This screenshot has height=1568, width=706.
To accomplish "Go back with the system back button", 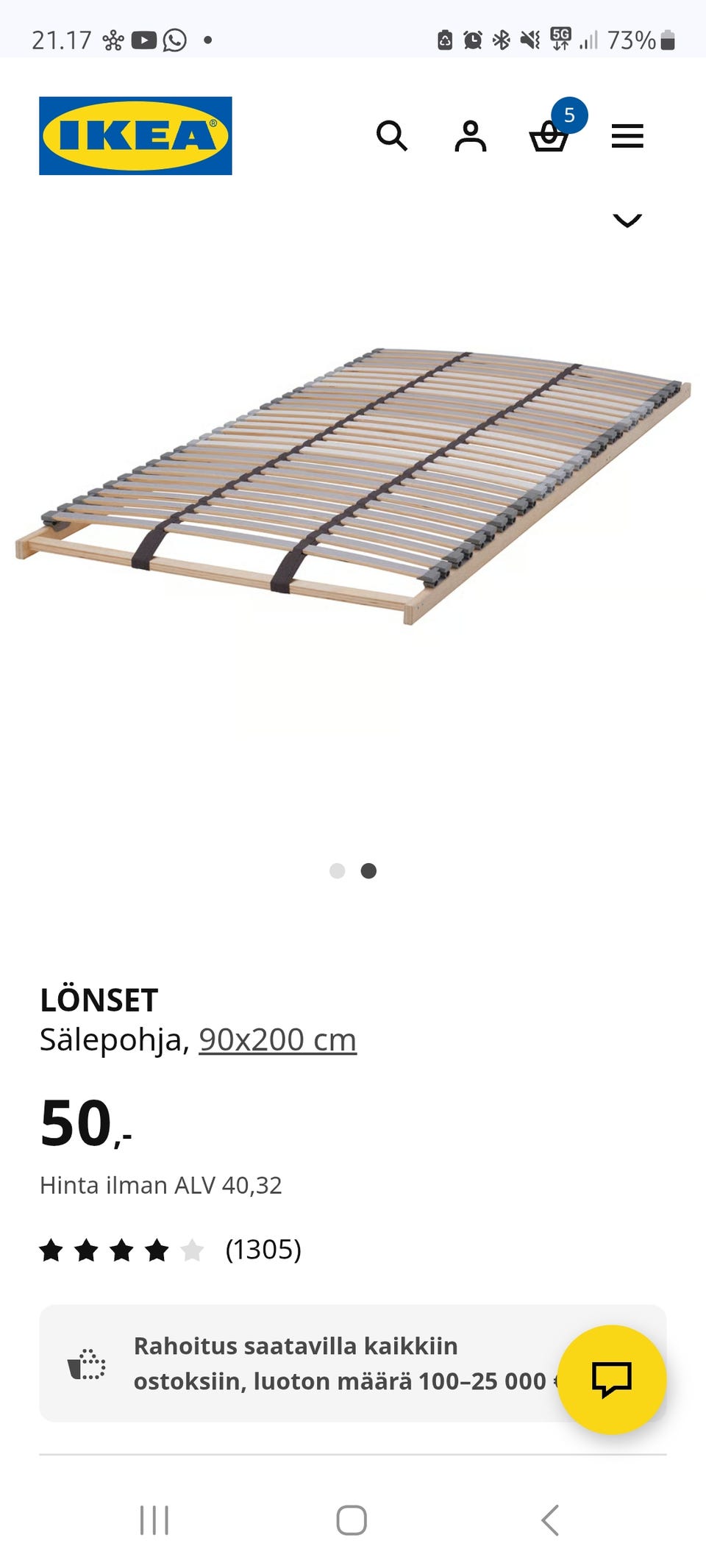I will pyautogui.click(x=550, y=1520).
